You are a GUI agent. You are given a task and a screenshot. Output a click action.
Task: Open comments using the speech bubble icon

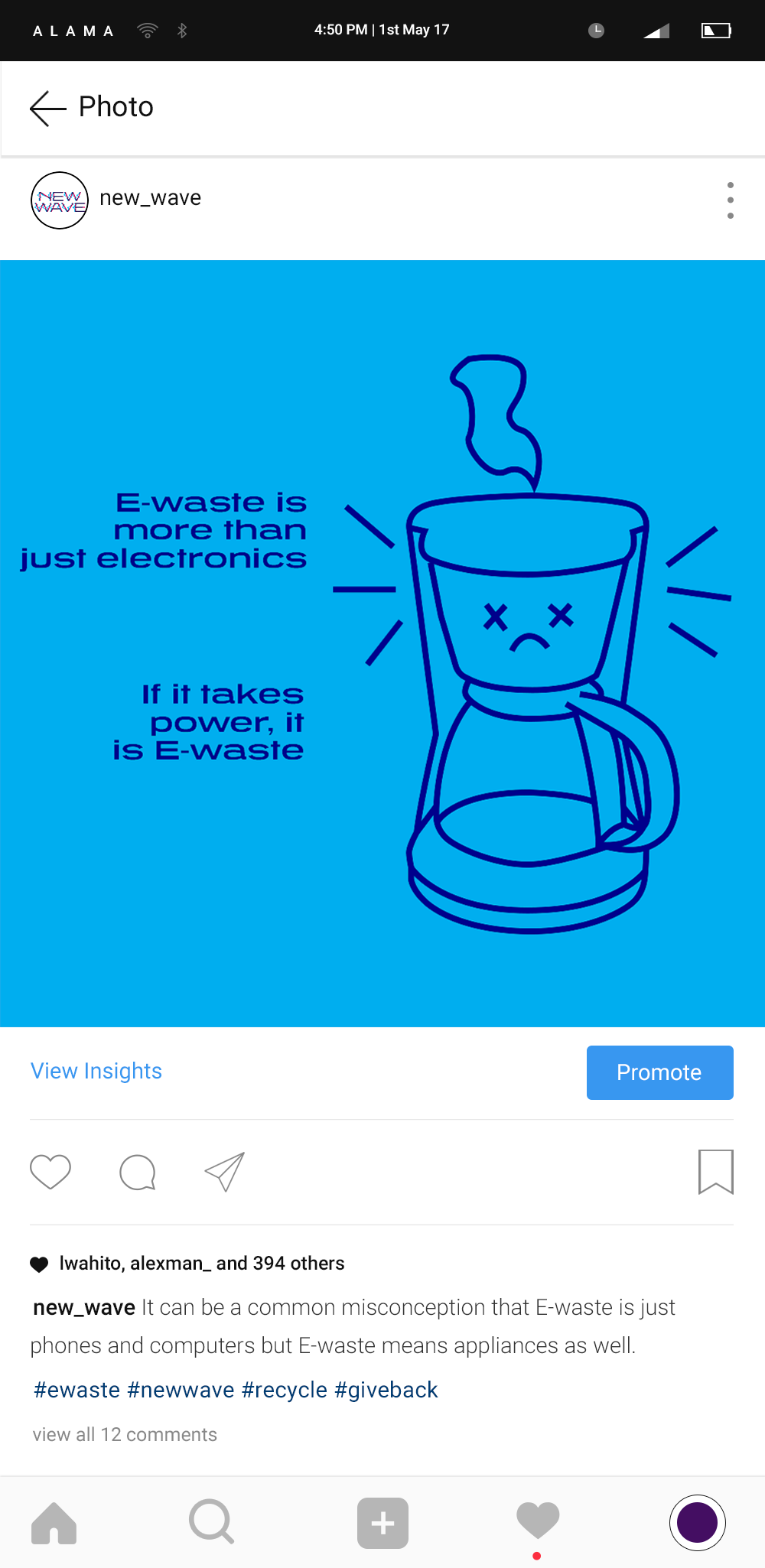coord(138,1172)
